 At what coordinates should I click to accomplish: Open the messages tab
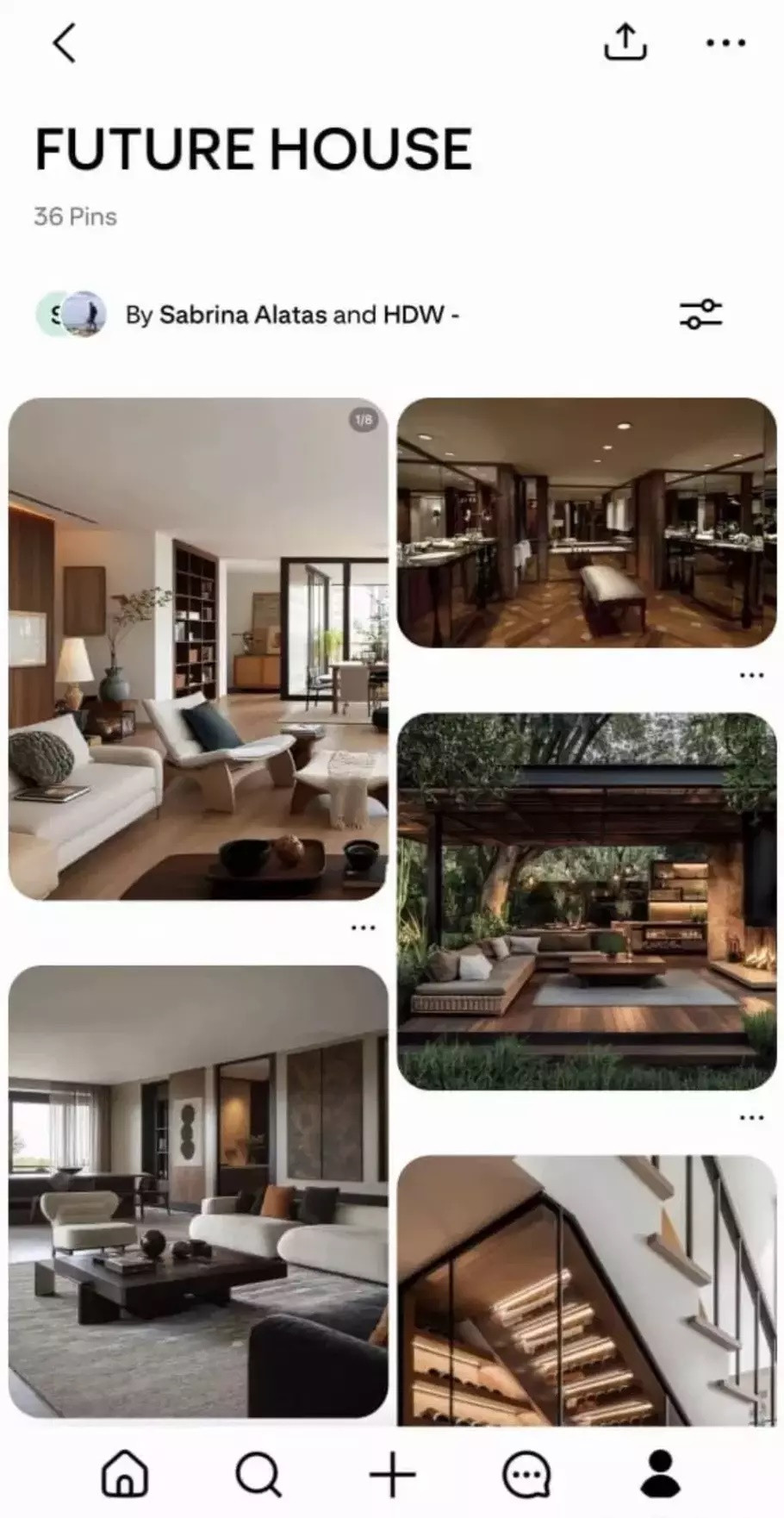[x=526, y=1472]
